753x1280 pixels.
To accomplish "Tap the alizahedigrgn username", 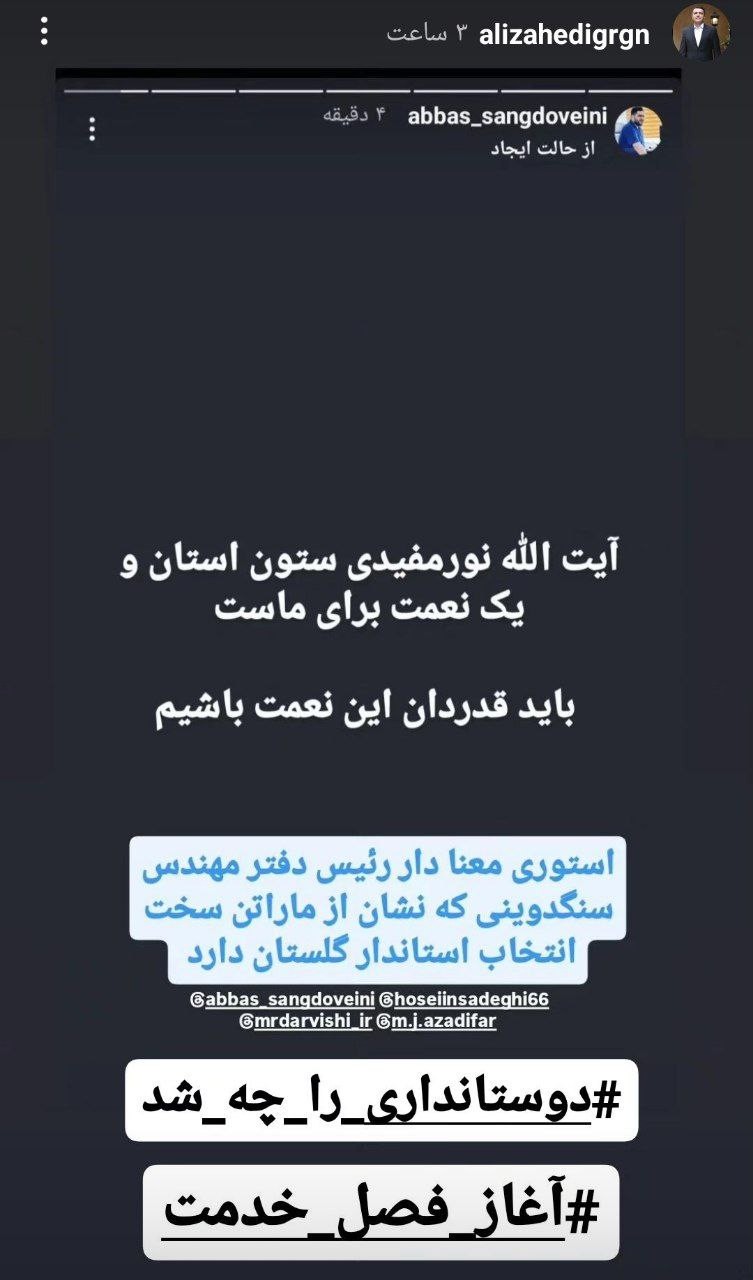I will 564,35.
